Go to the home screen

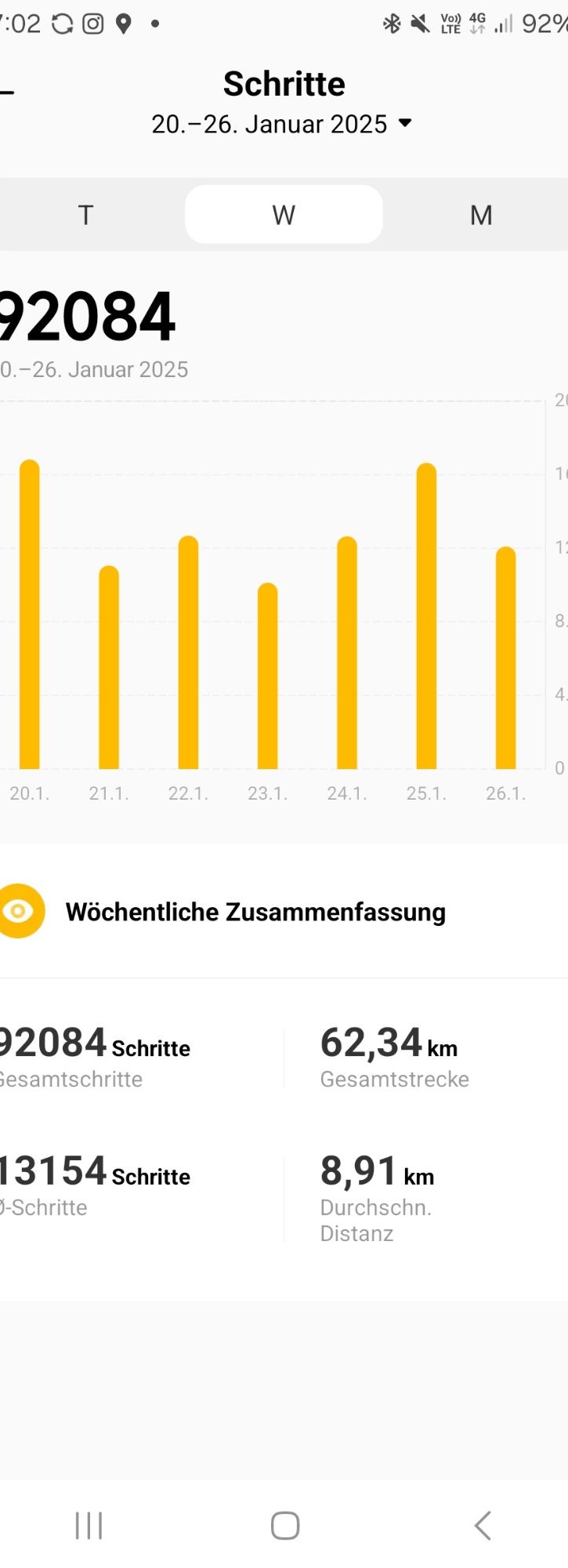[284, 1526]
